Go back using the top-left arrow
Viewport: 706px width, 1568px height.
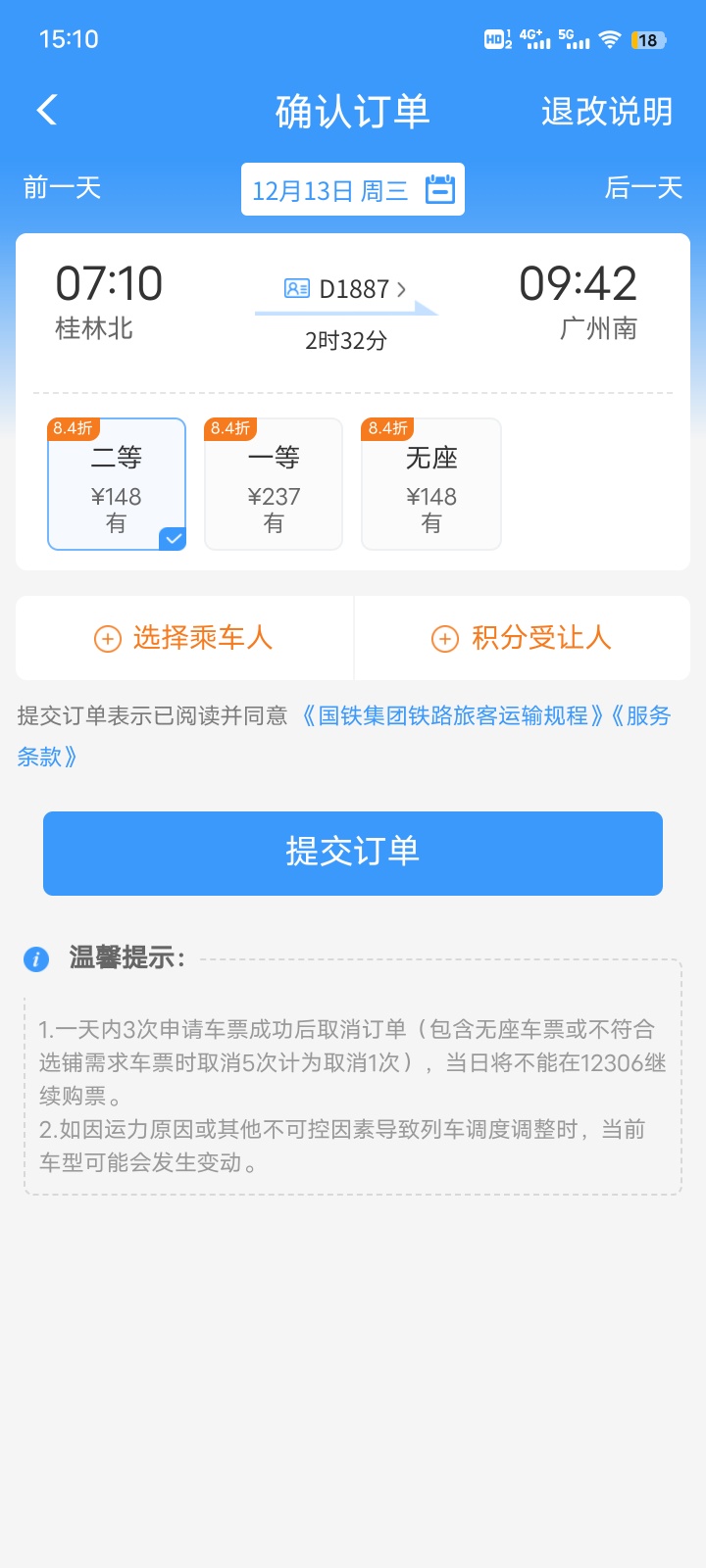click(x=47, y=110)
